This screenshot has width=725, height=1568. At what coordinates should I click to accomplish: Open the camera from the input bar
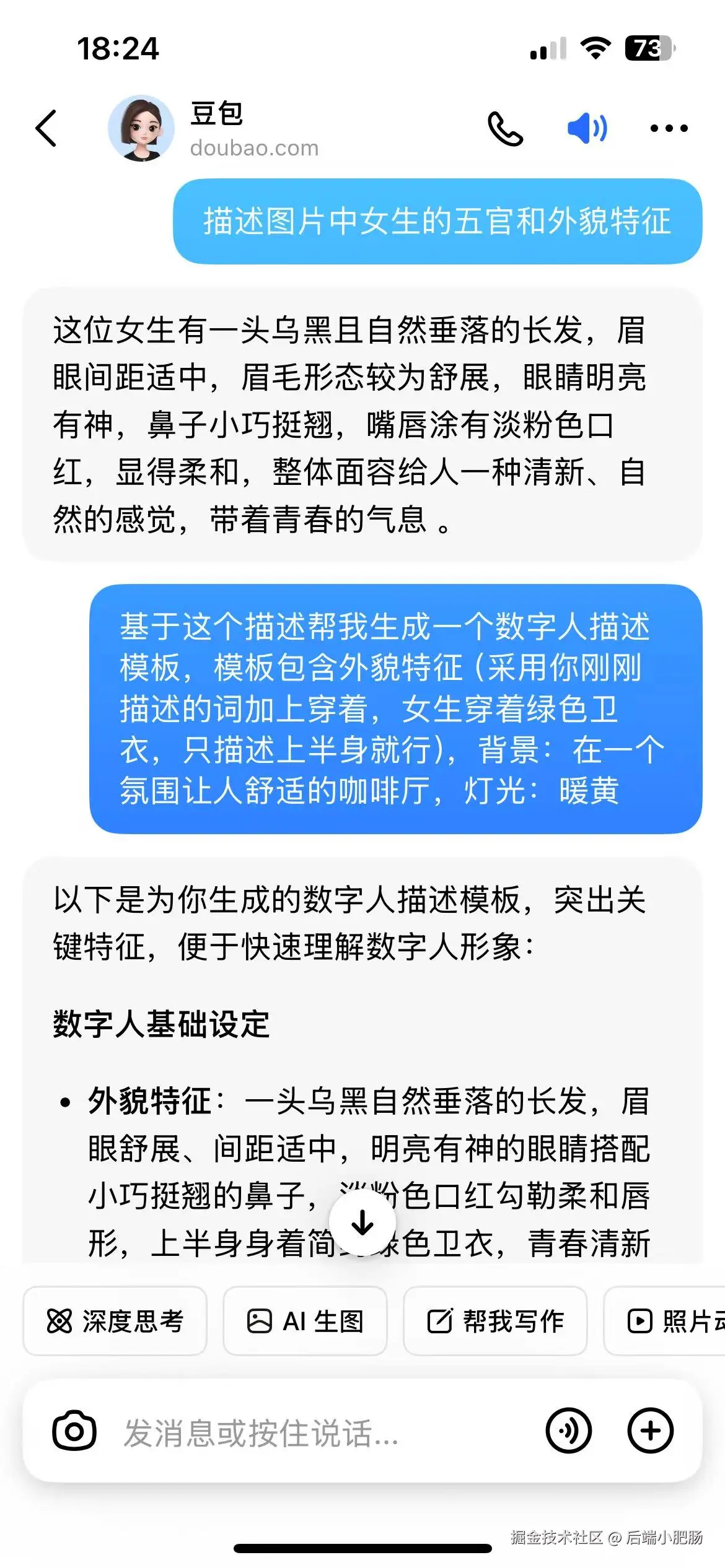[x=74, y=1431]
